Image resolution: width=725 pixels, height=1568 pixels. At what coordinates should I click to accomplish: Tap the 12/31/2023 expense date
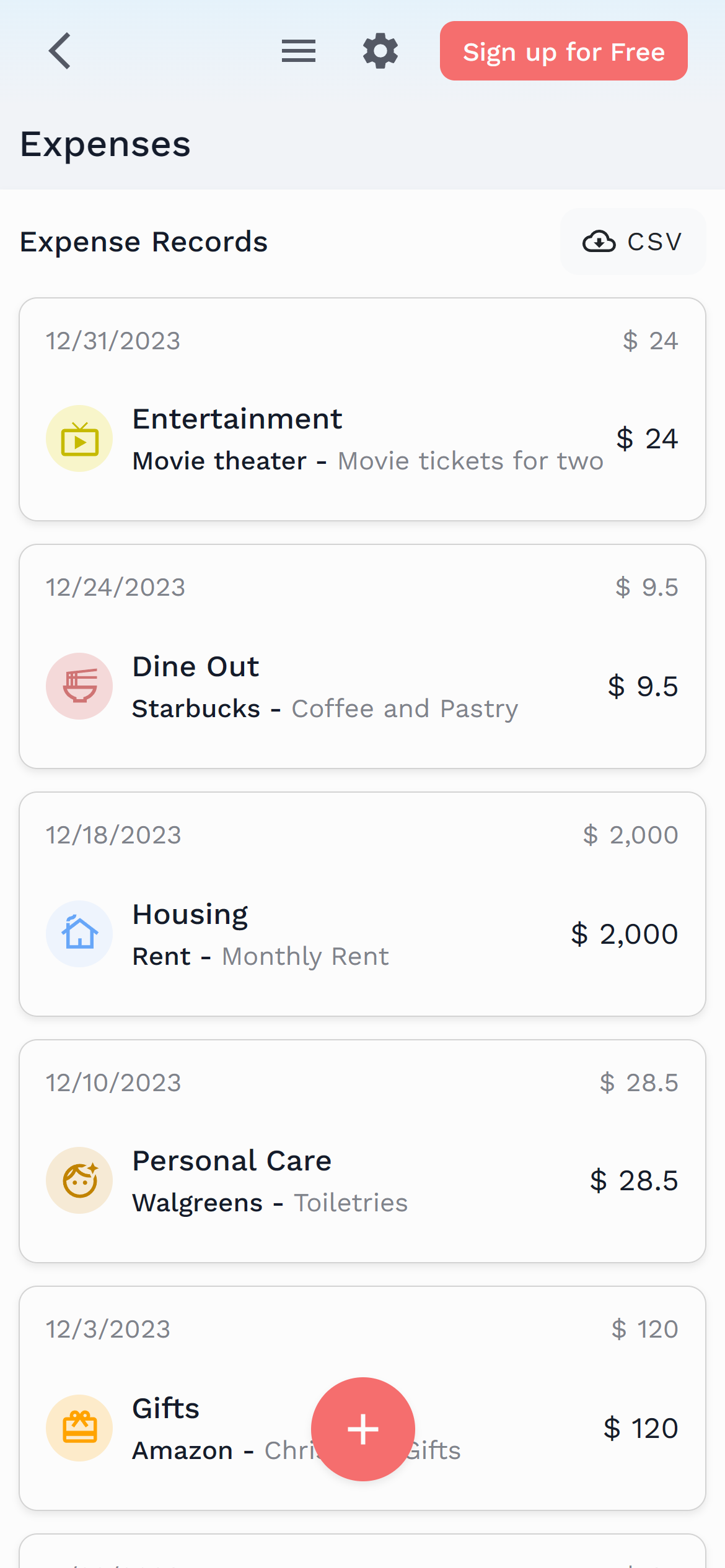[113, 340]
